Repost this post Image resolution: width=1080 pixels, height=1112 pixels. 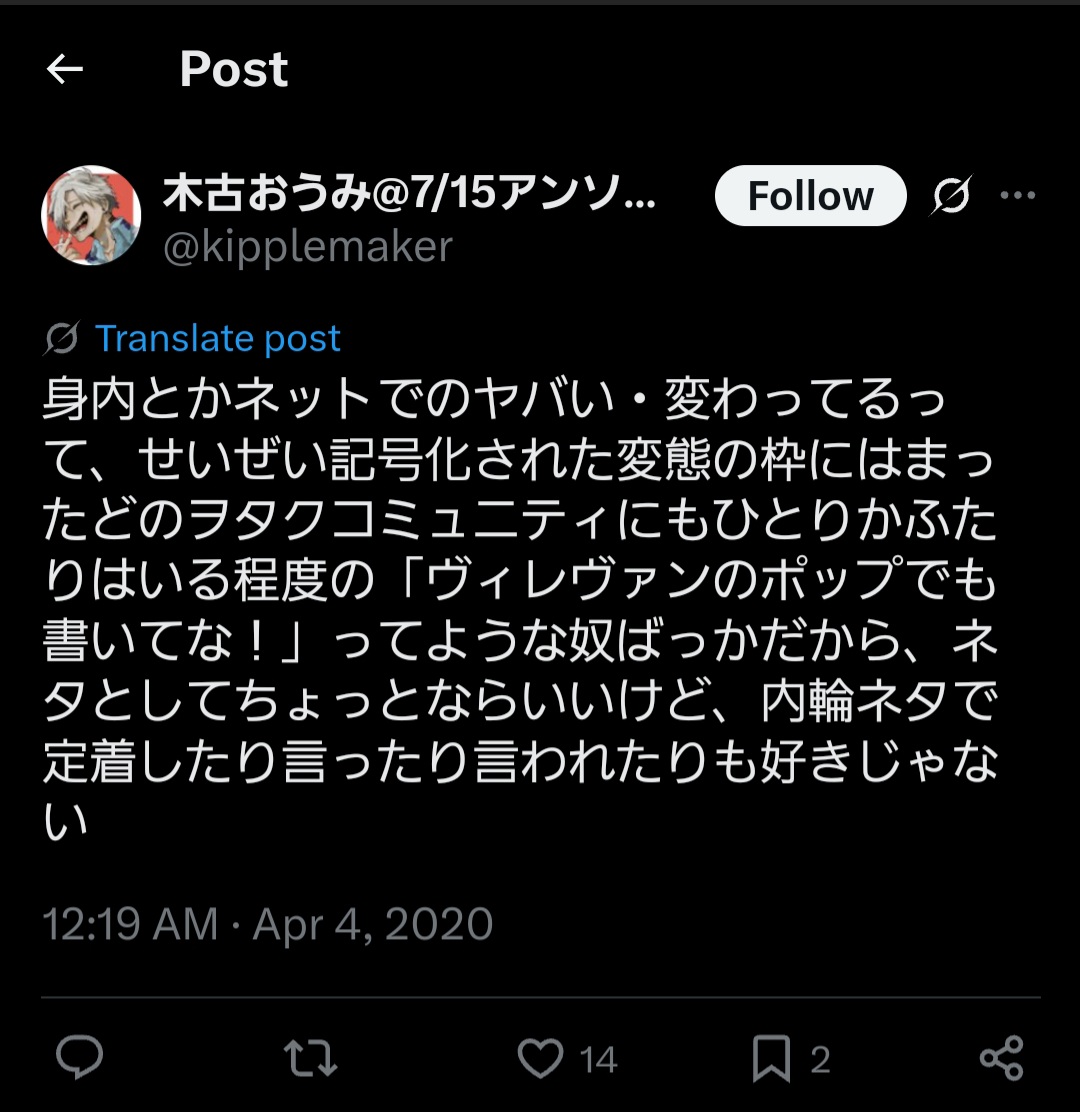point(311,1058)
